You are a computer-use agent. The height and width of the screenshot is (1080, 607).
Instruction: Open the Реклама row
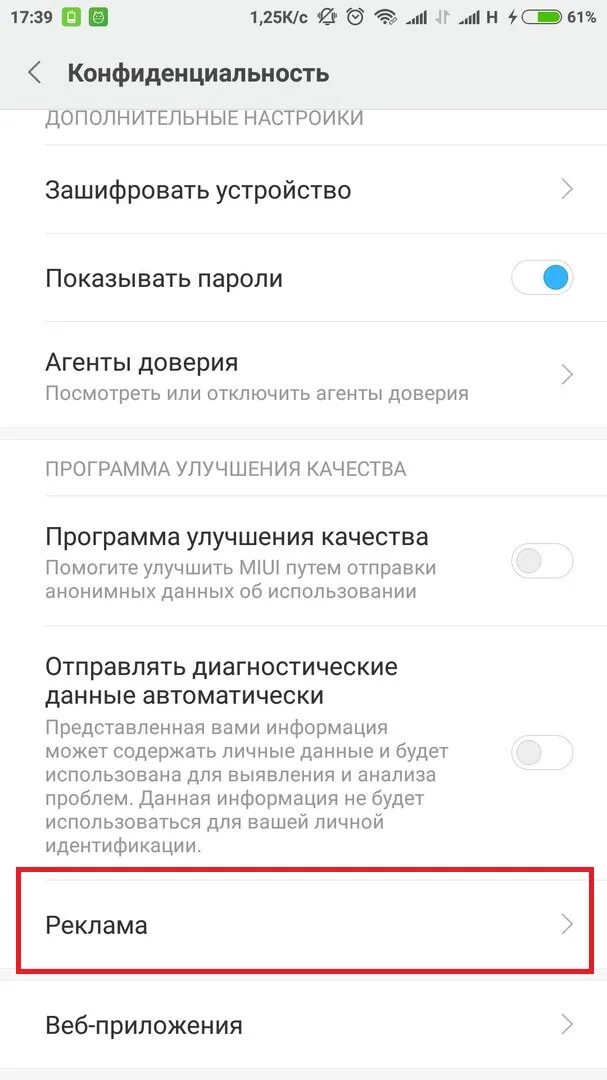click(300, 925)
